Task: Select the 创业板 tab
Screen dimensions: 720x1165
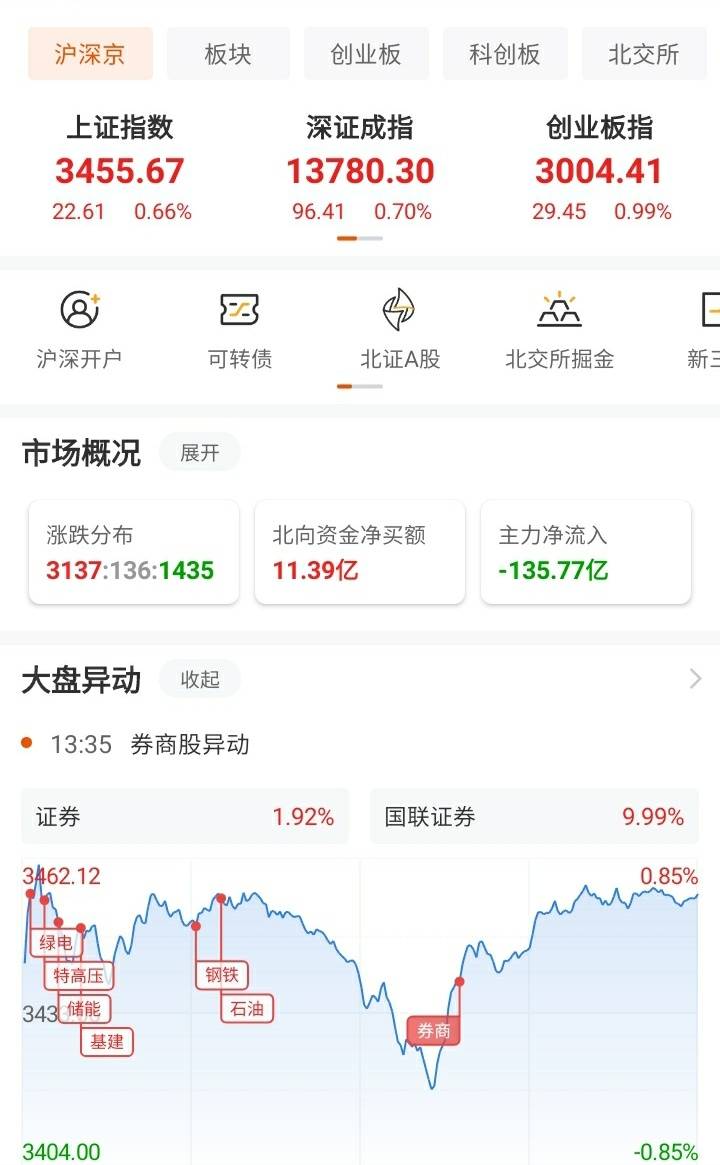Action: pyautogui.click(x=366, y=53)
